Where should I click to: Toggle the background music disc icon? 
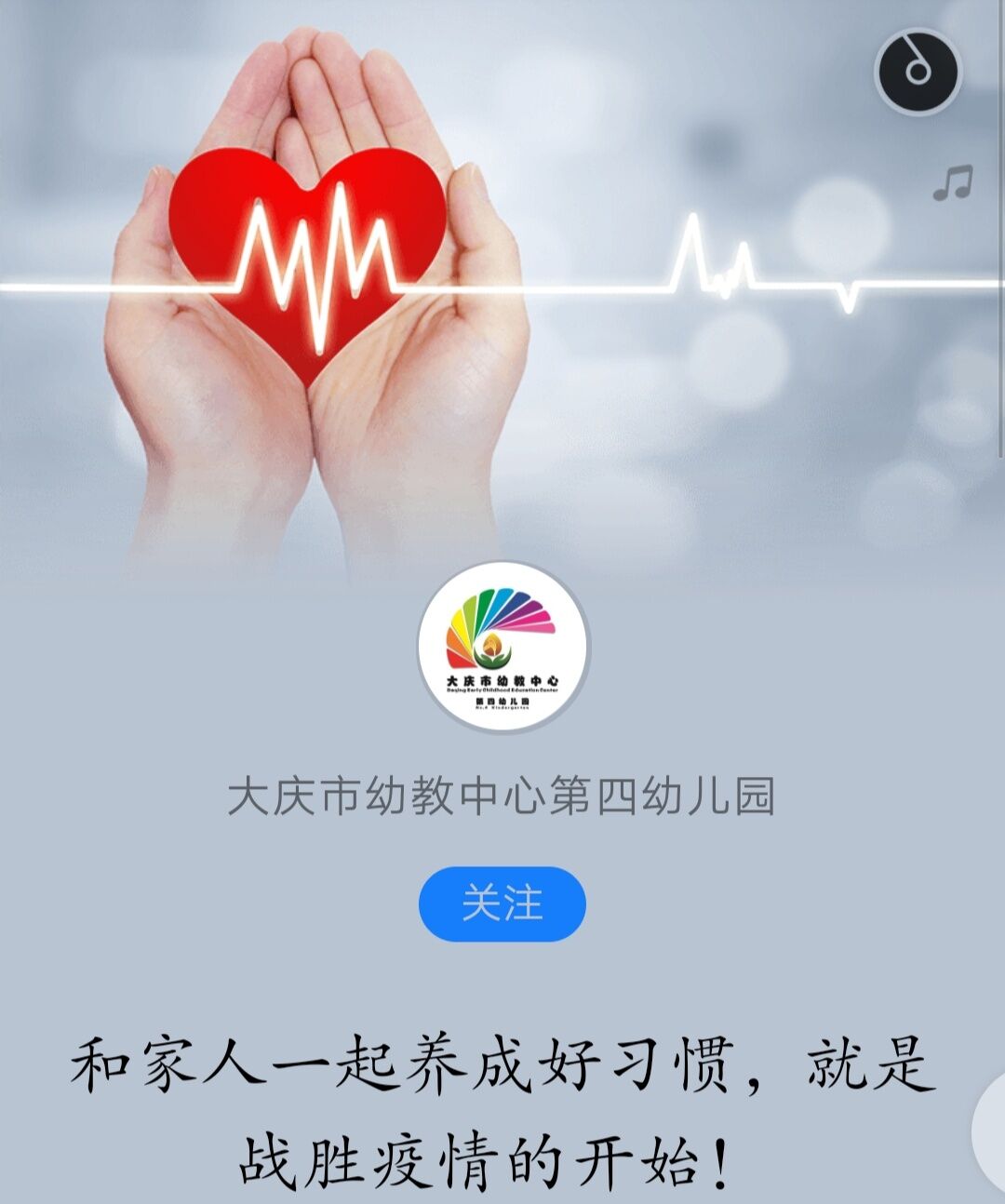tap(918, 72)
